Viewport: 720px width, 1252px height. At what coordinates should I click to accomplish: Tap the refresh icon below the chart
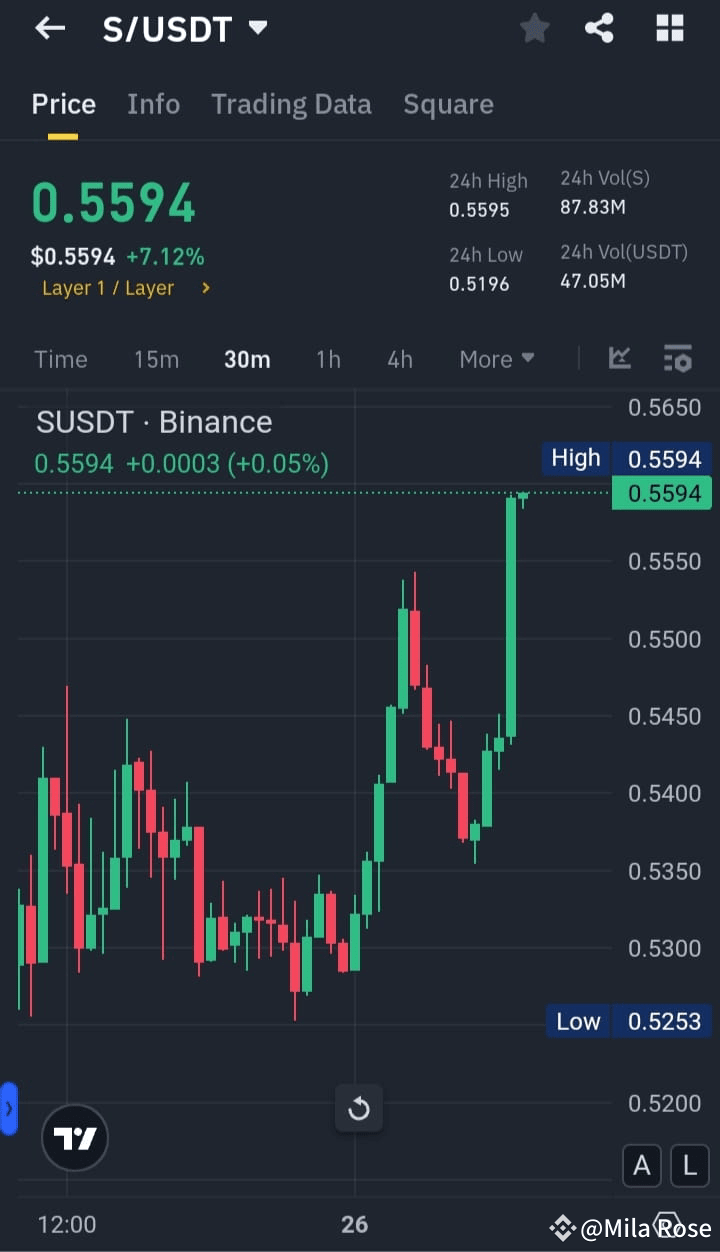coord(358,1108)
